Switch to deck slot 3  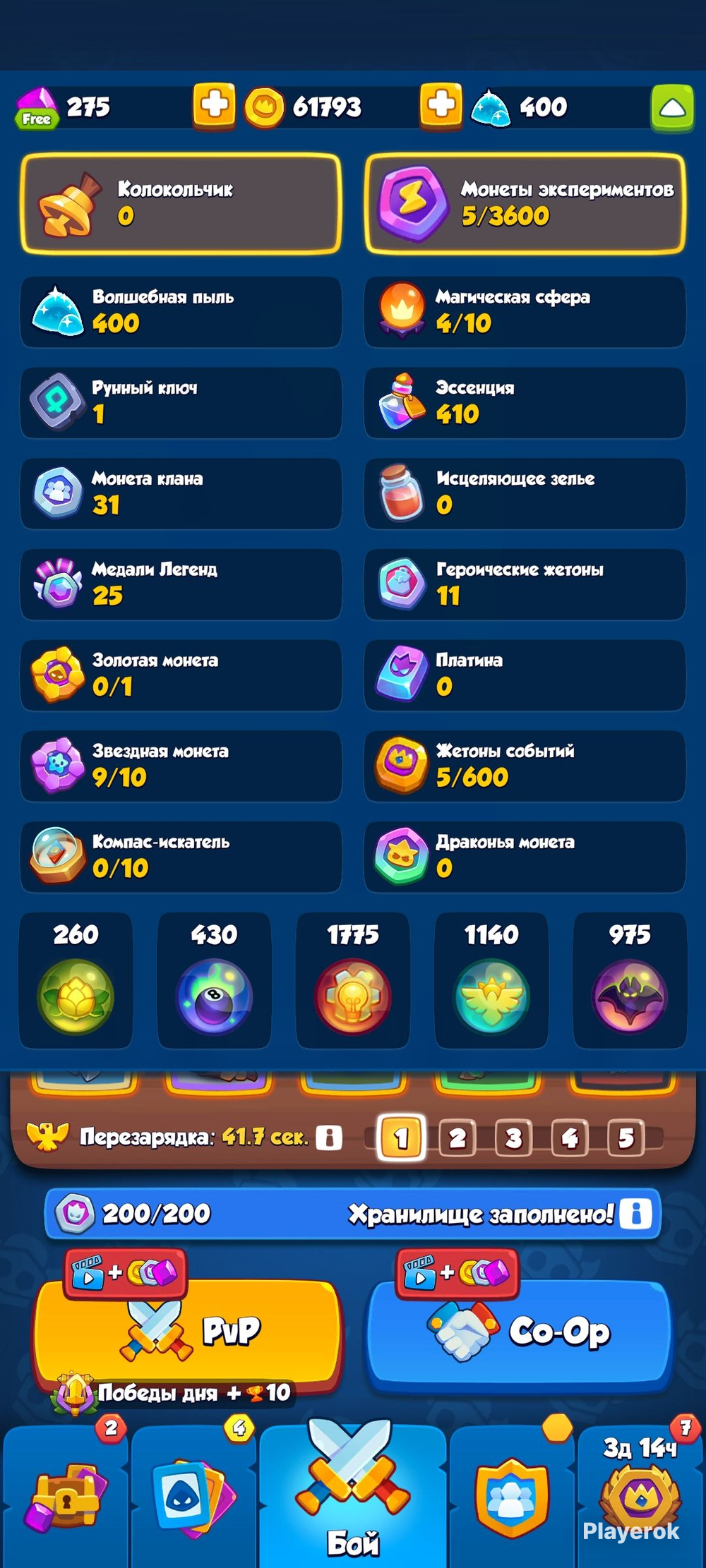tap(513, 1138)
